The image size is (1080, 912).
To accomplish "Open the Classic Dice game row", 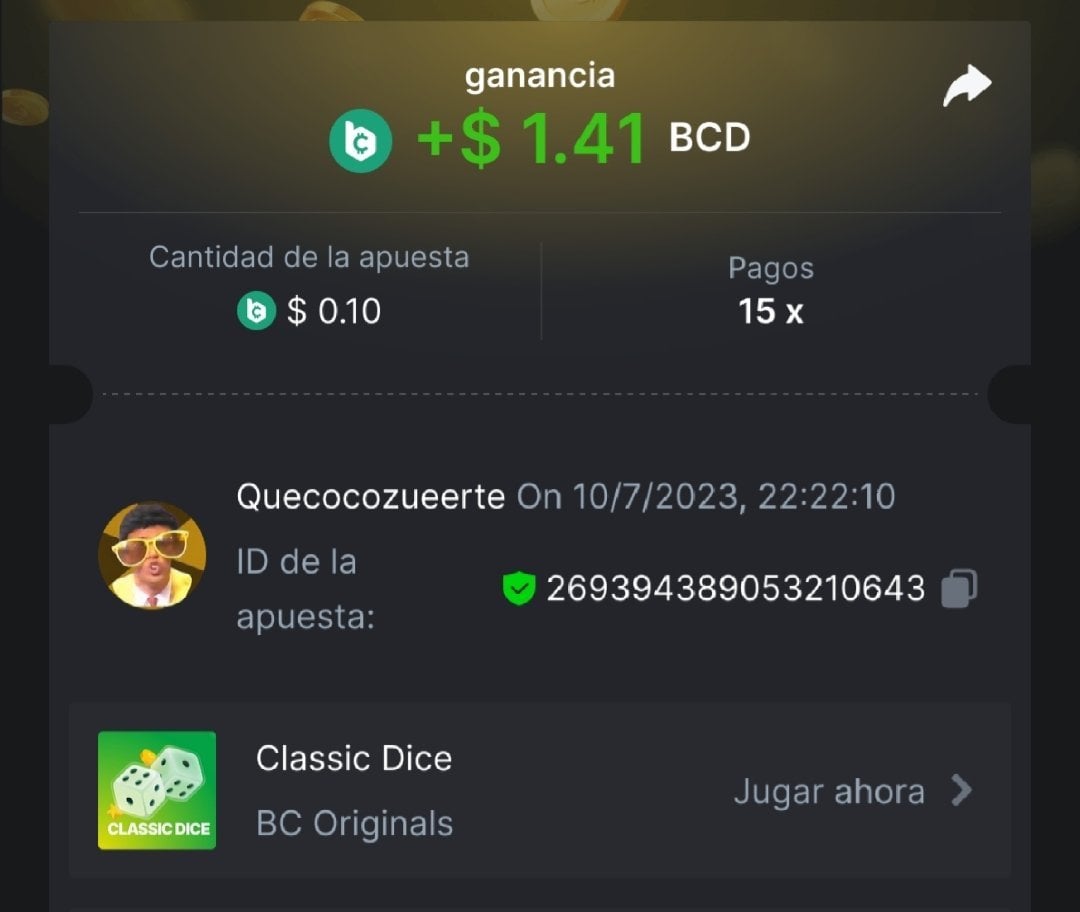I will tap(540, 790).
